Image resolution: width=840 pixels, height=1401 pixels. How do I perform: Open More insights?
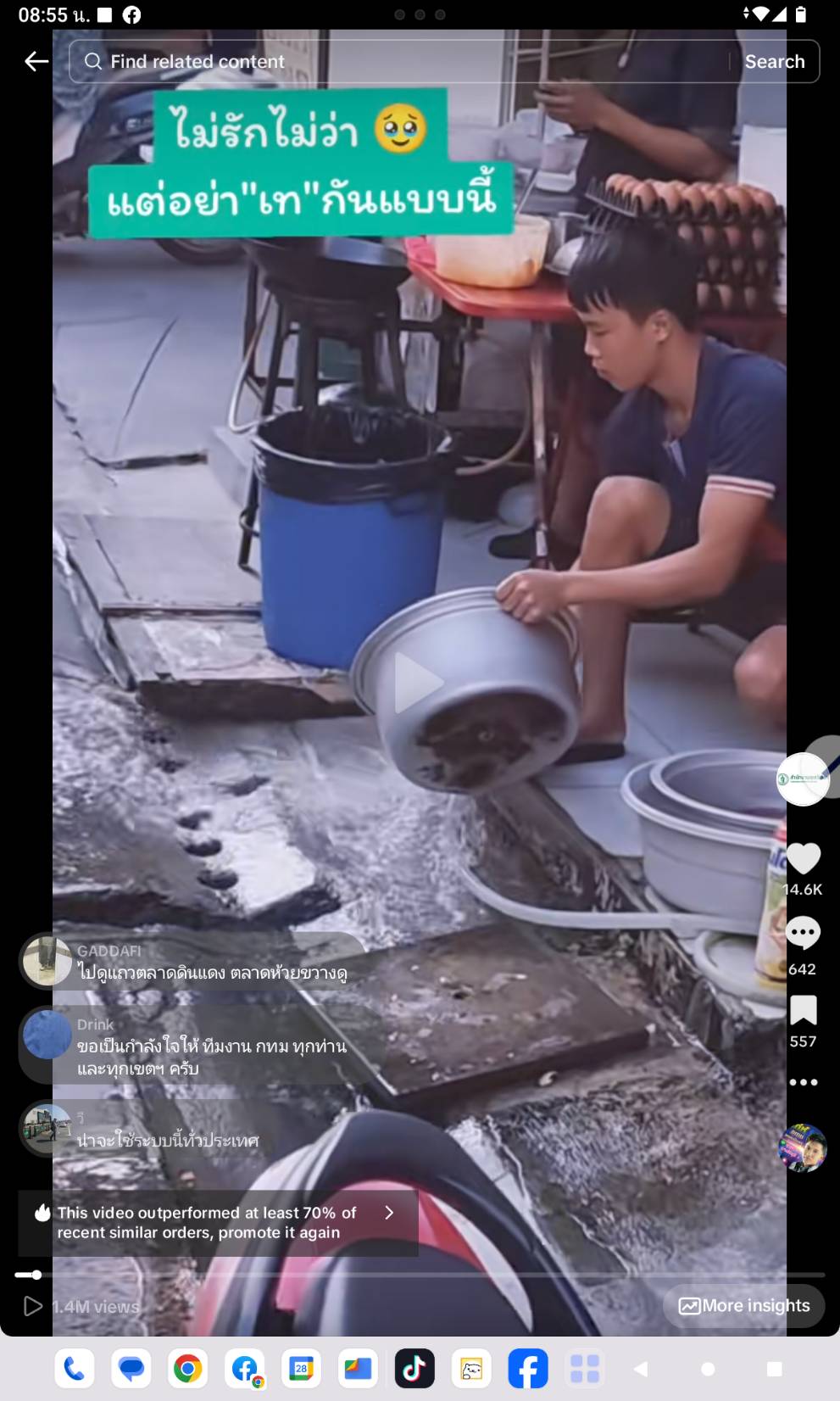tap(743, 1306)
